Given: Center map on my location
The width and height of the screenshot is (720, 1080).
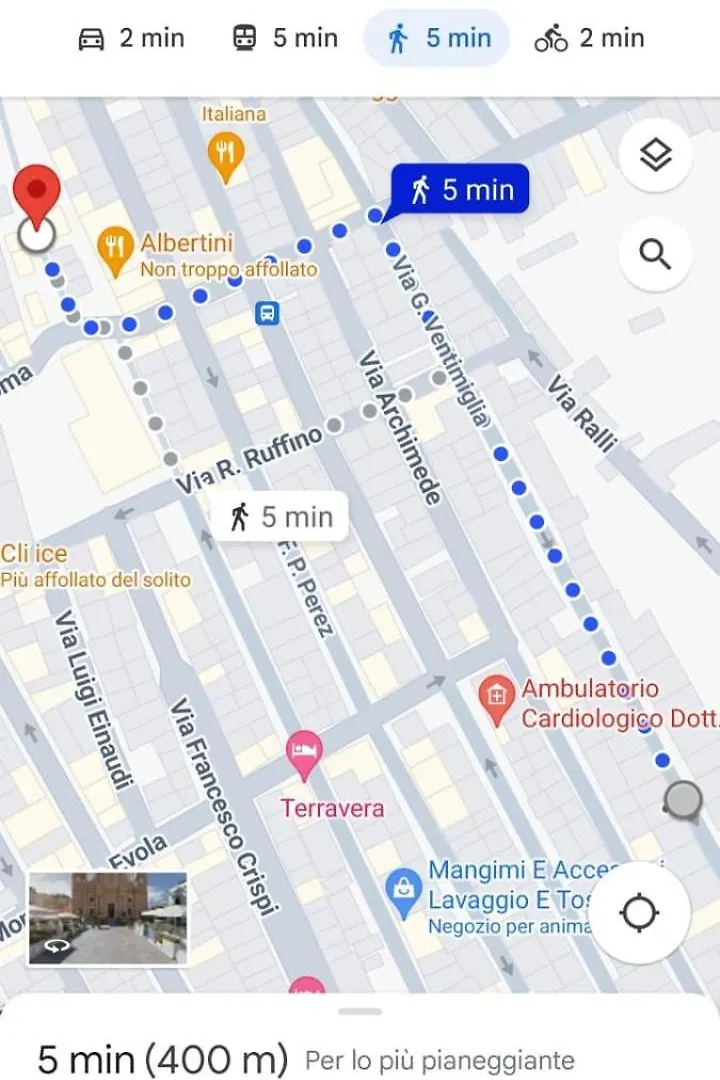Looking at the screenshot, I should (639, 913).
